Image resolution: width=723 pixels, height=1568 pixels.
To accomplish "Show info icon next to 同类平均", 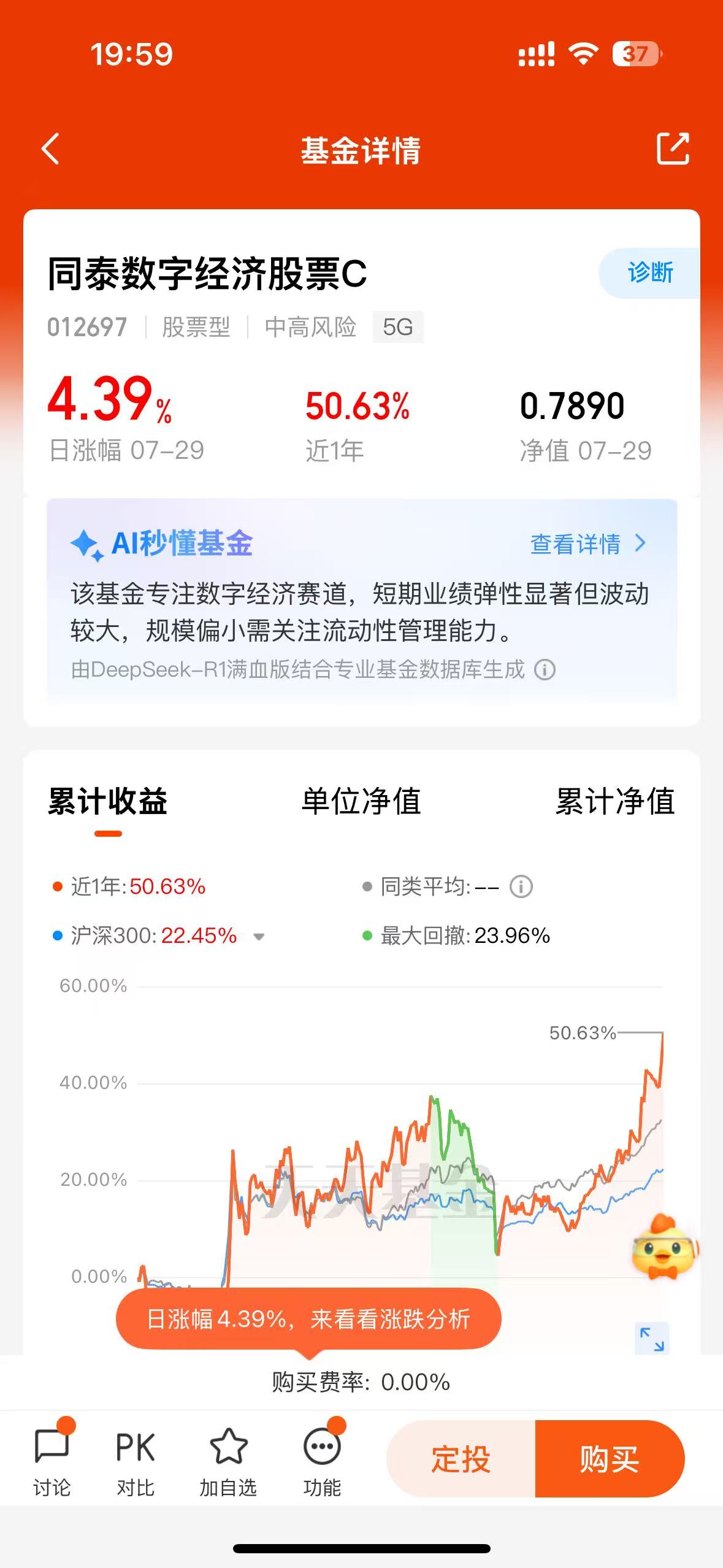I will point(521,886).
